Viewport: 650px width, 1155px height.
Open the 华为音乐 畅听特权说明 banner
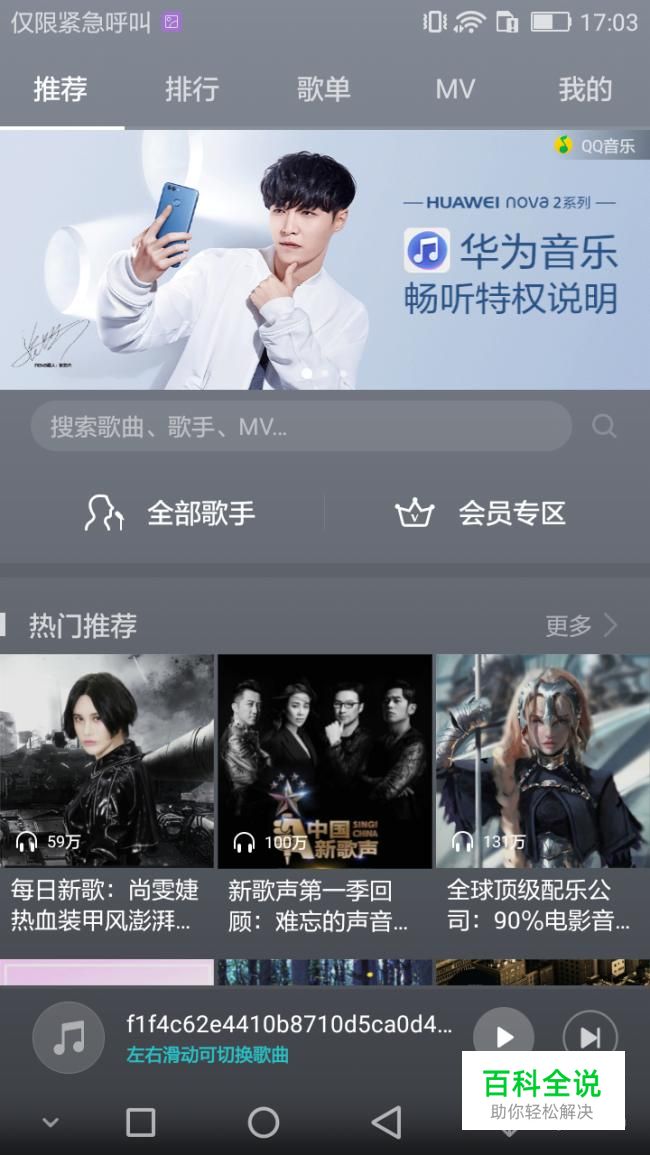click(x=325, y=259)
